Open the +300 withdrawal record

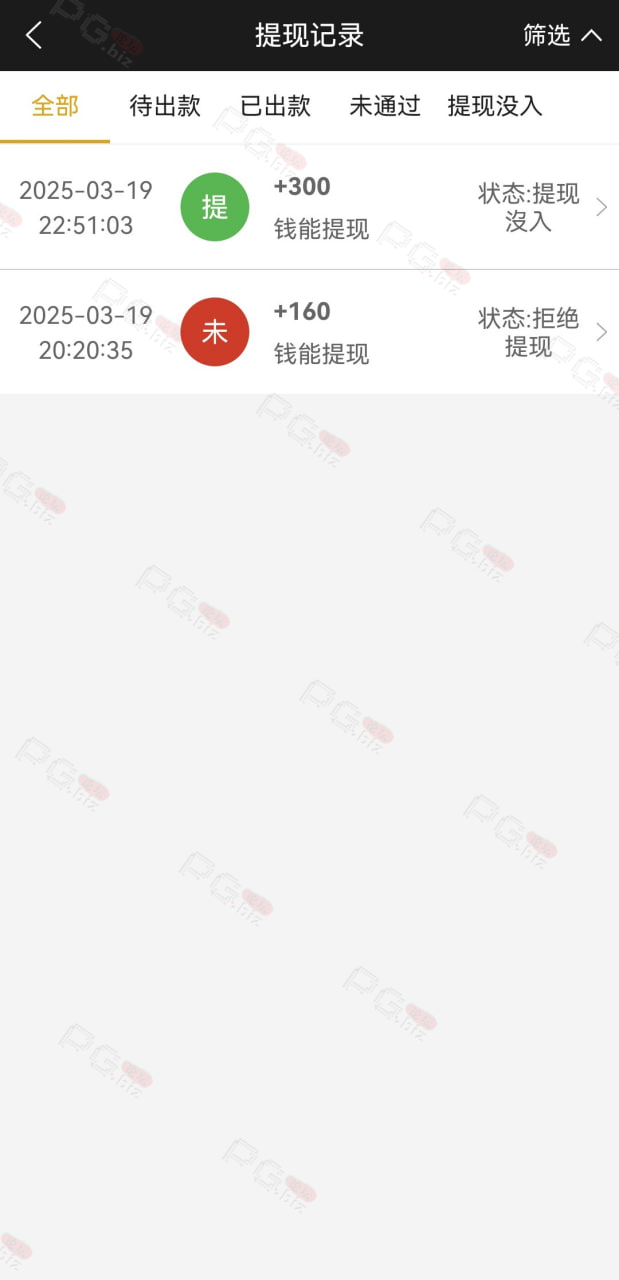pos(309,207)
